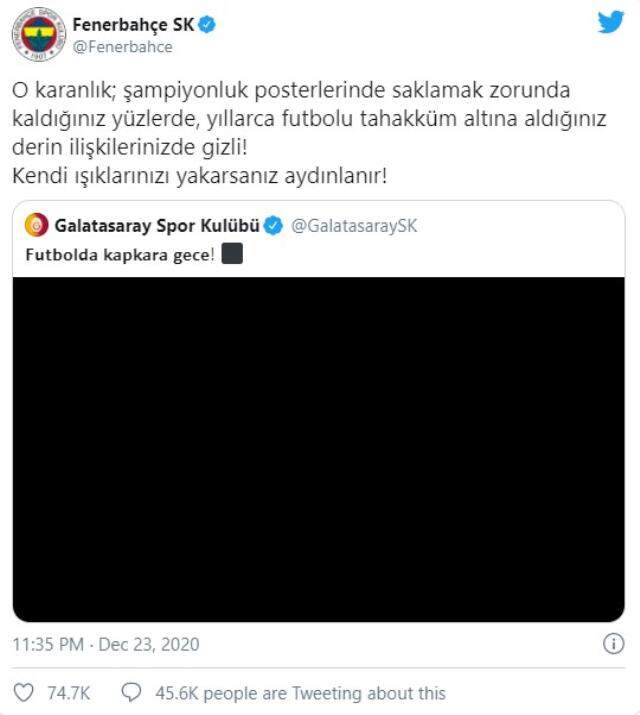640x715 pixels.
Task: Open the Twitter bird logo link
Action: [610, 23]
